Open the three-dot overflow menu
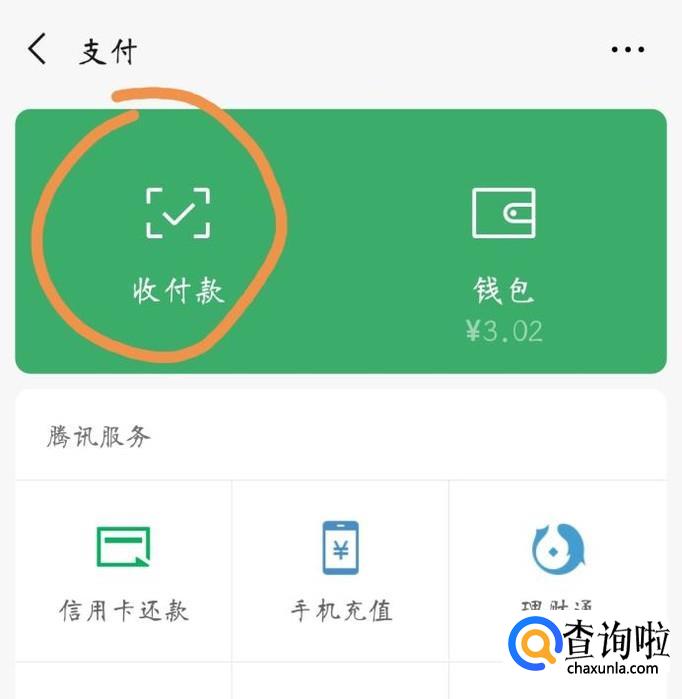 (x=628, y=49)
